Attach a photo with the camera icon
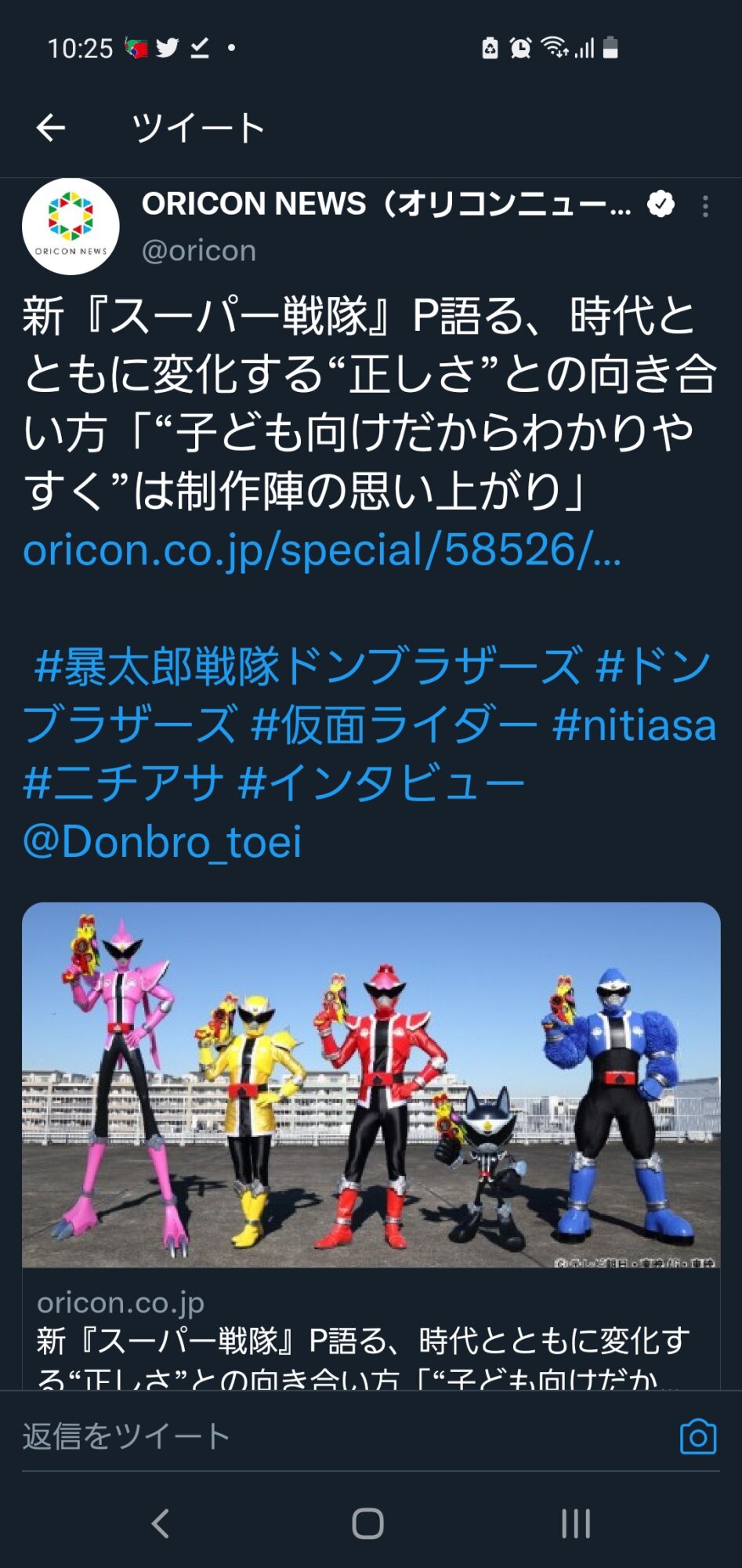This screenshot has width=742, height=1568. click(x=697, y=1436)
